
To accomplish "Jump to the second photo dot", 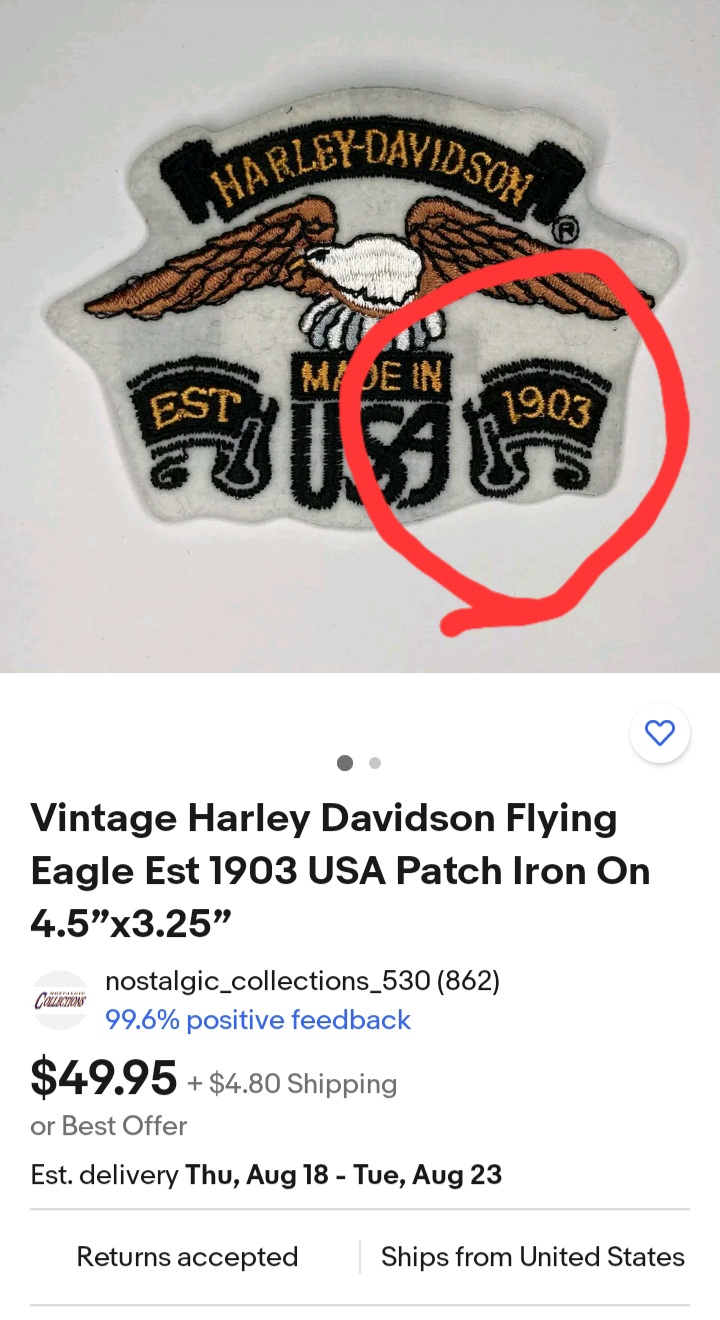I will pyautogui.click(x=375, y=763).
